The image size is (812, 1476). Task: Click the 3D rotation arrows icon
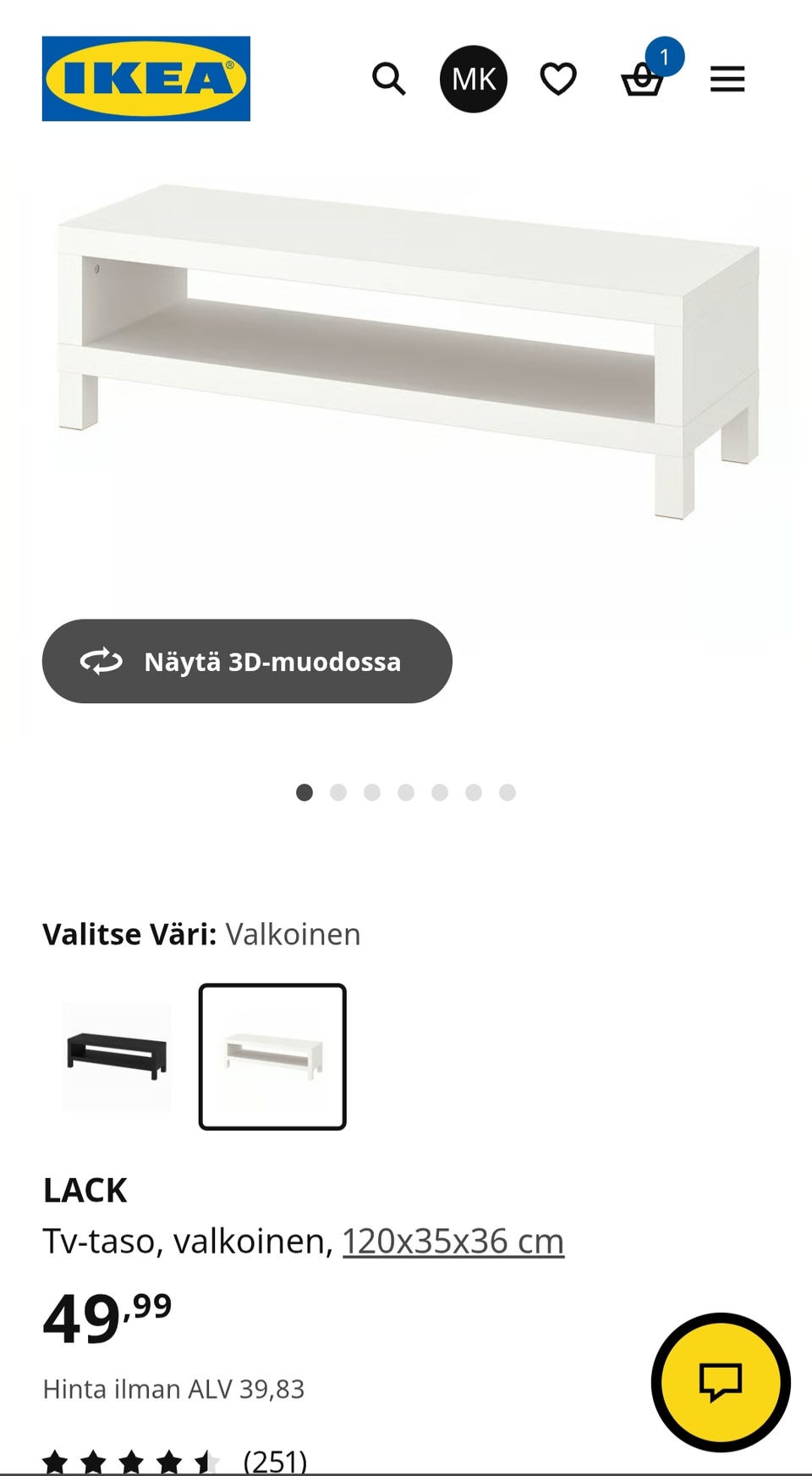coord(101,662)
